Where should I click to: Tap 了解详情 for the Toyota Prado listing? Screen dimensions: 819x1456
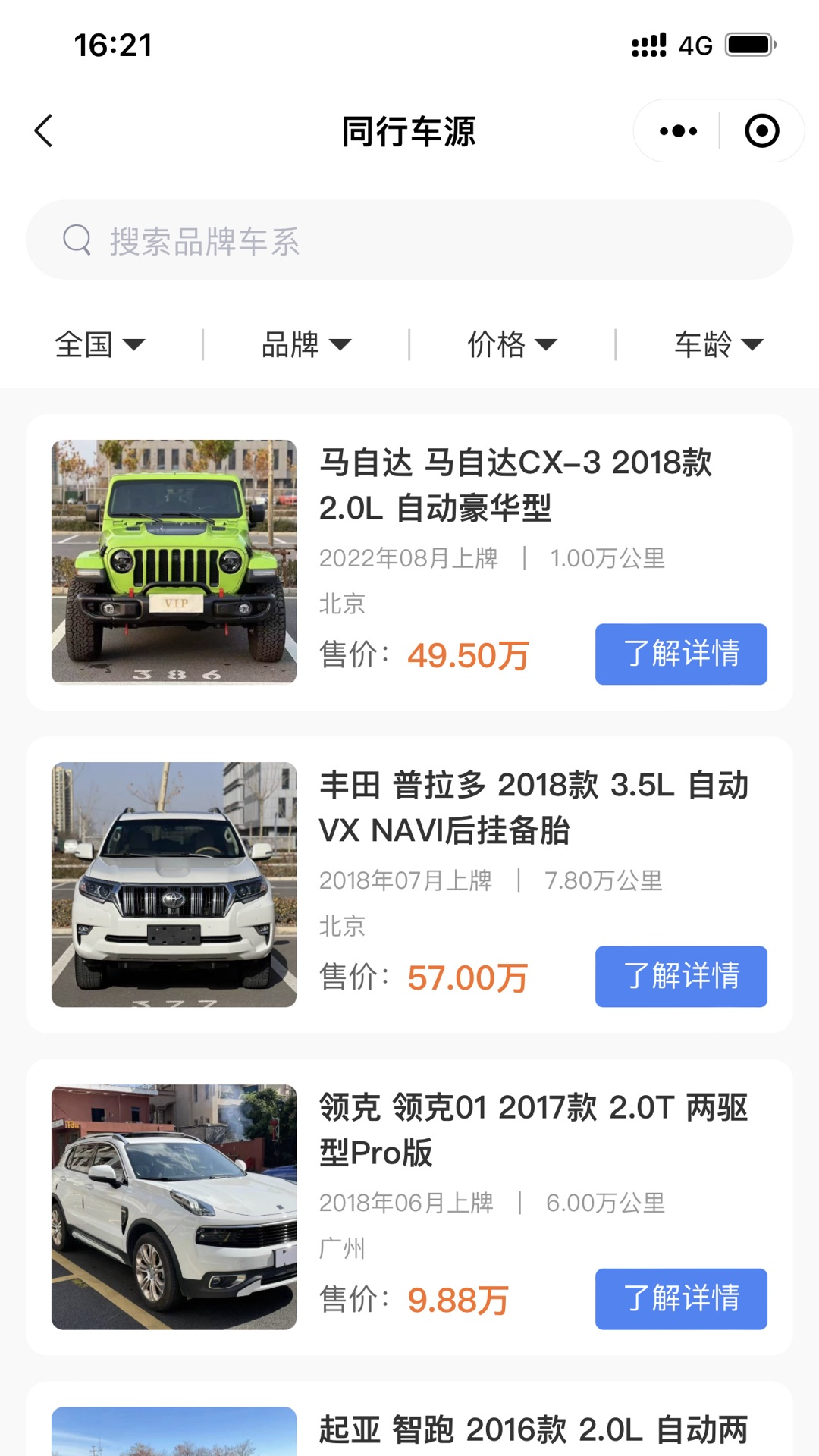(680, 977)
